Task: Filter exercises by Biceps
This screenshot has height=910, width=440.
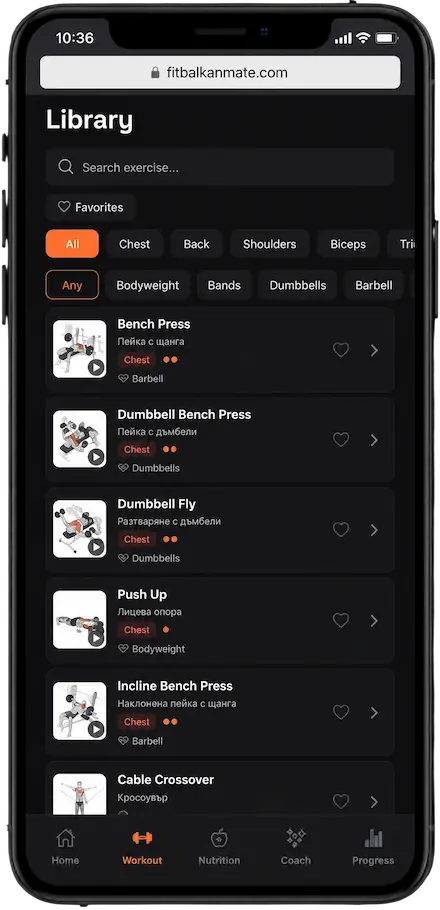Action: [348, 244]
